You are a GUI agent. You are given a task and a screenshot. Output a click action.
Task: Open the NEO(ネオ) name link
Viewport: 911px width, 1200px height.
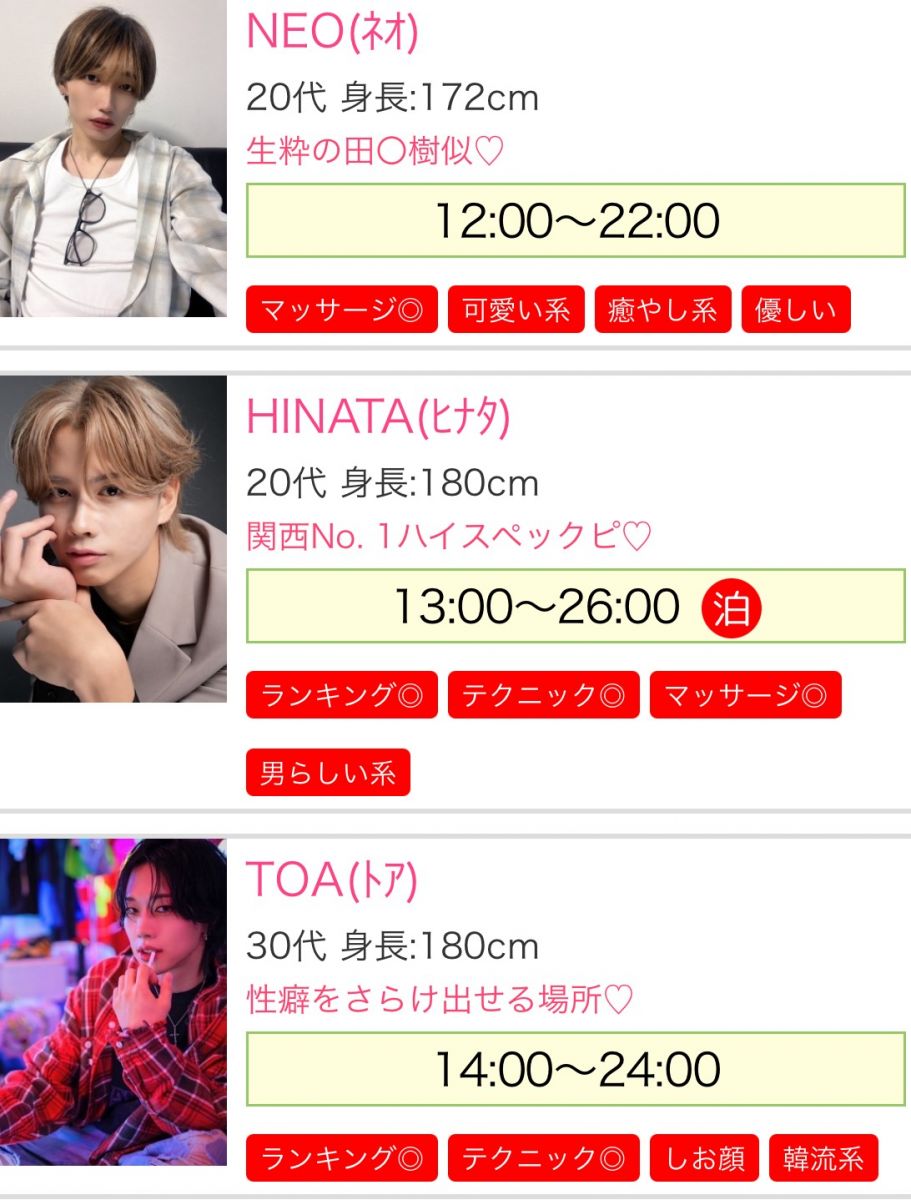pos(332,33)
